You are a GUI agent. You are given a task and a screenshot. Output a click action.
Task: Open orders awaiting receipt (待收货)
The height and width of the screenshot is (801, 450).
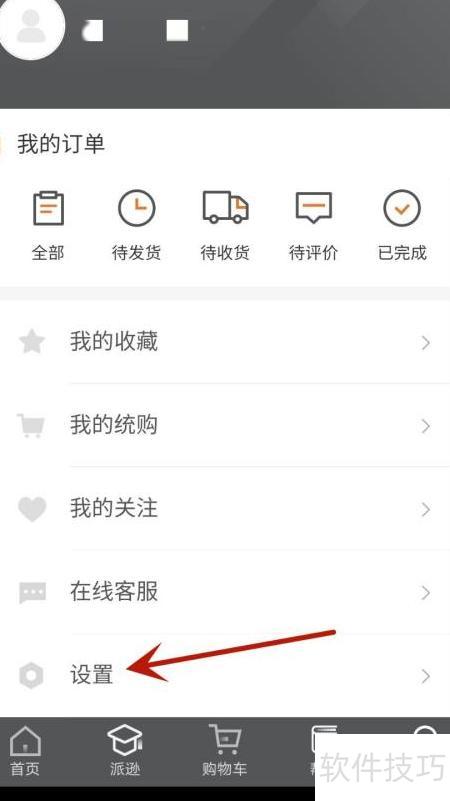point(225,225)
